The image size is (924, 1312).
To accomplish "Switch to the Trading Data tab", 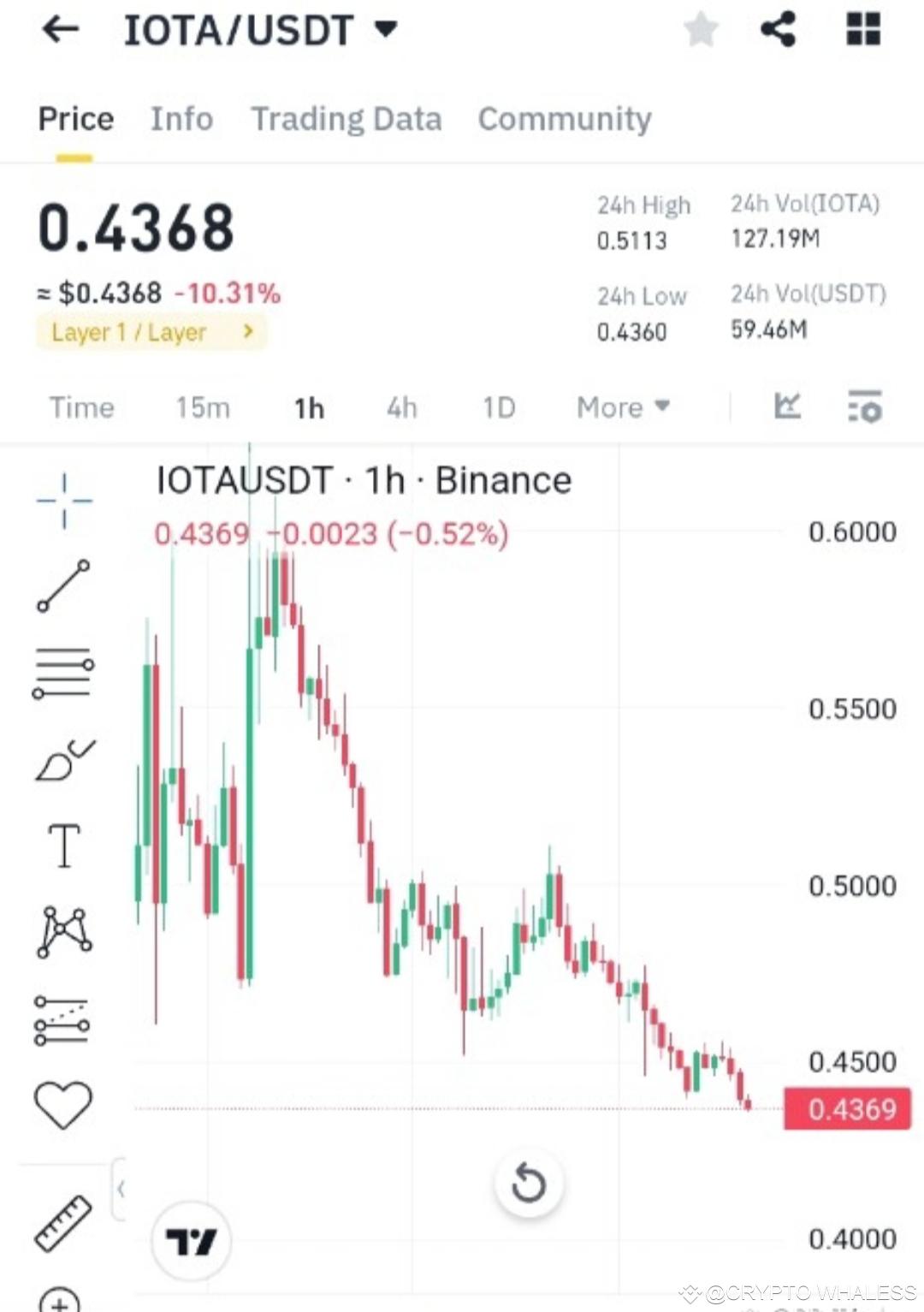I will click(x=346, y=119).
